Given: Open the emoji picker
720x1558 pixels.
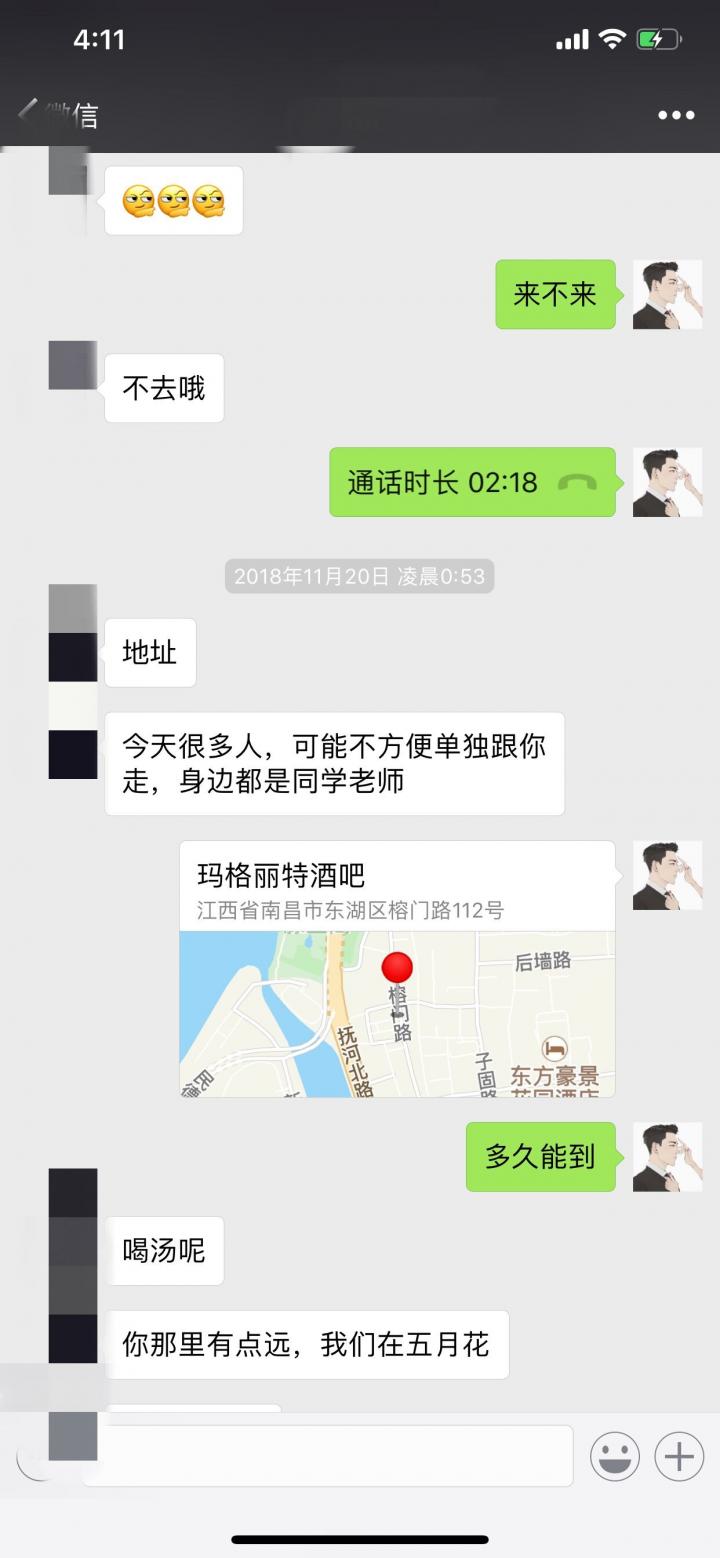Looking at the screenshot, I should pyautogui.click(x=615, y=1455).
